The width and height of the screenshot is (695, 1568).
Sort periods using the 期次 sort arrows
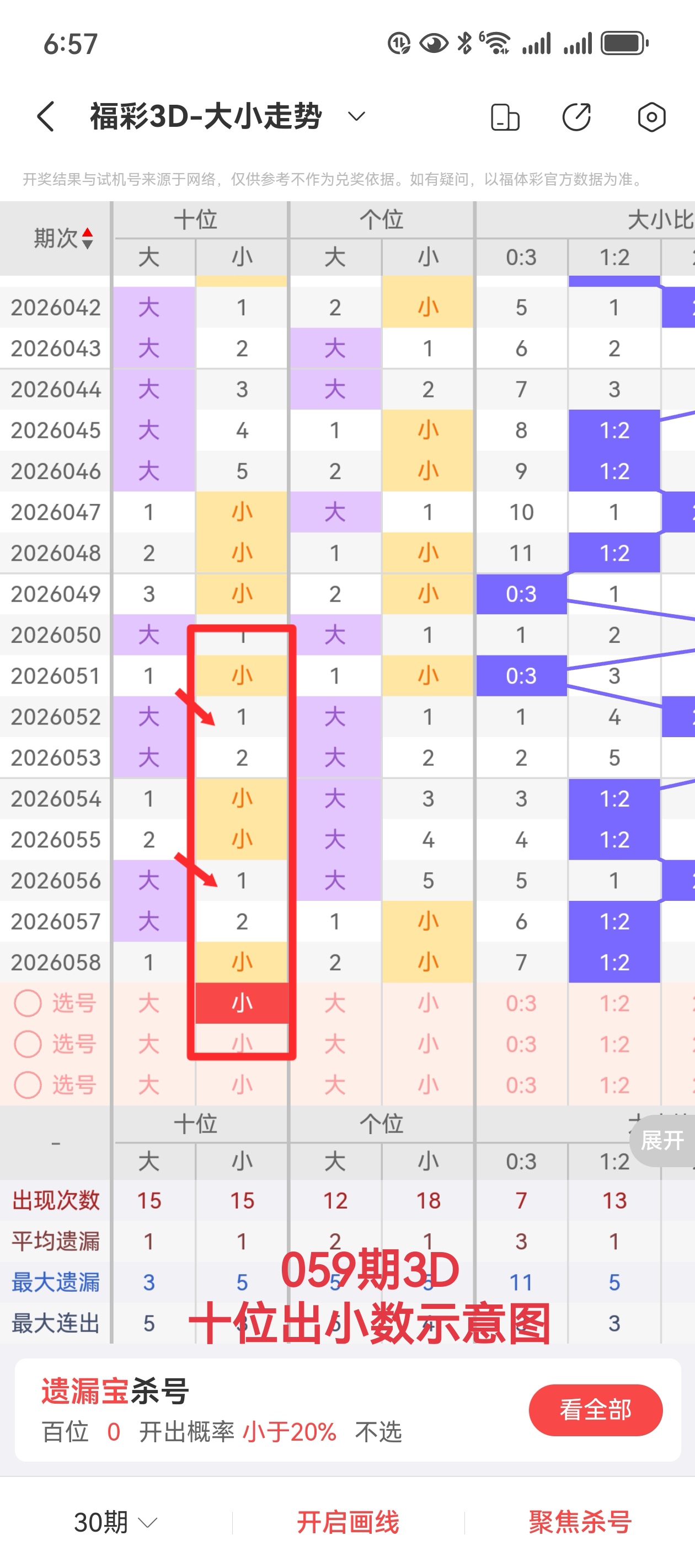pos(88,238)
